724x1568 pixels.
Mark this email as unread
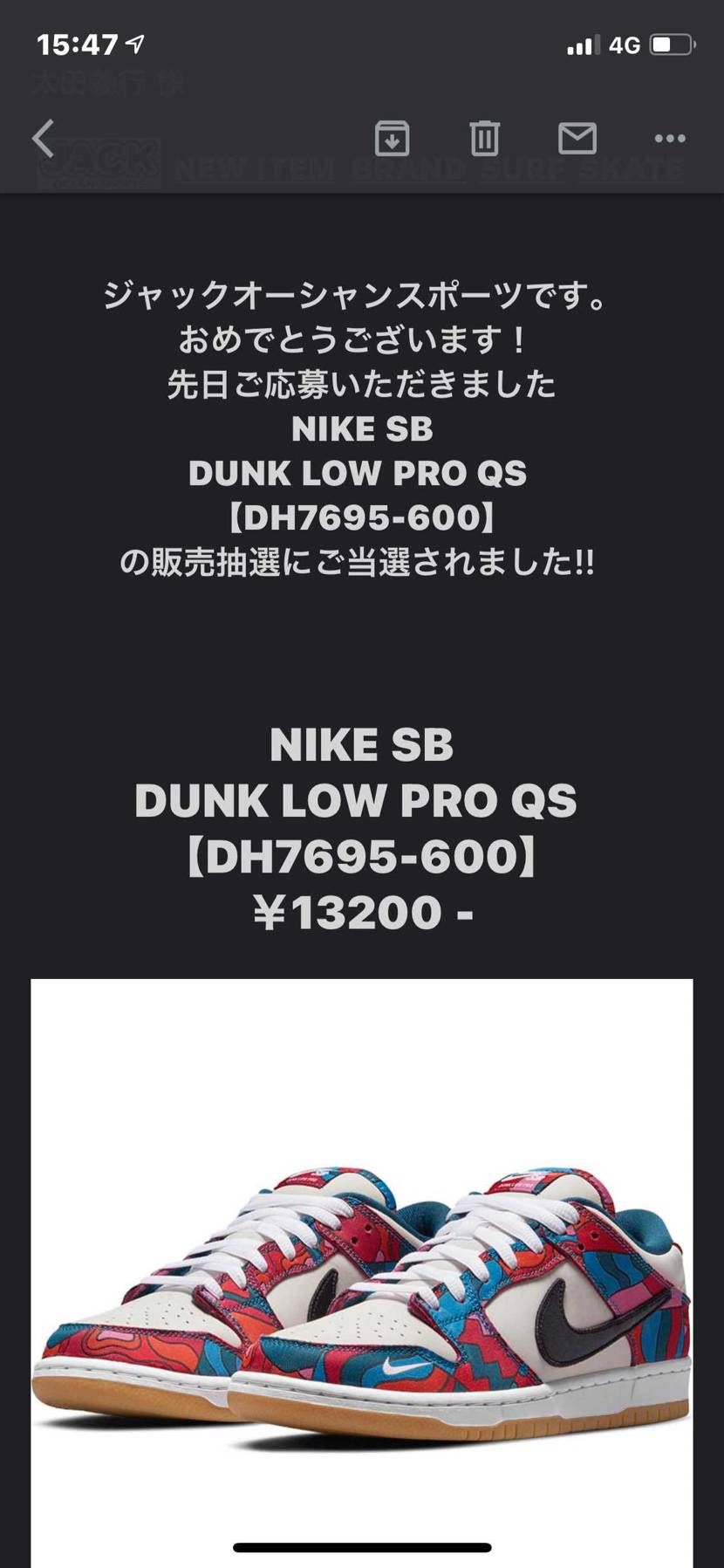pyautogui.click(x=577, y=138)
